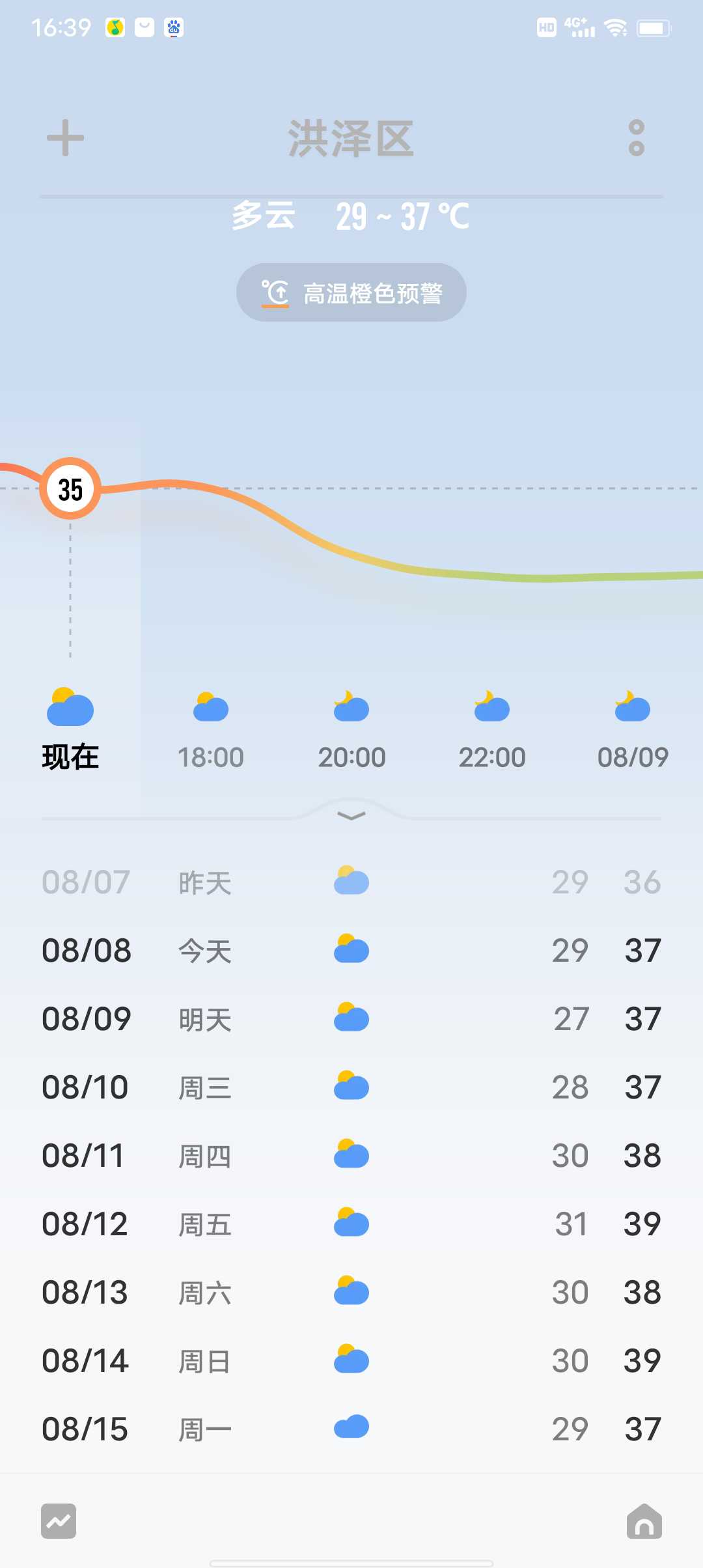Open the trend chart icon
This screenshot has height=1568, width=703.
pos(59,1521)
